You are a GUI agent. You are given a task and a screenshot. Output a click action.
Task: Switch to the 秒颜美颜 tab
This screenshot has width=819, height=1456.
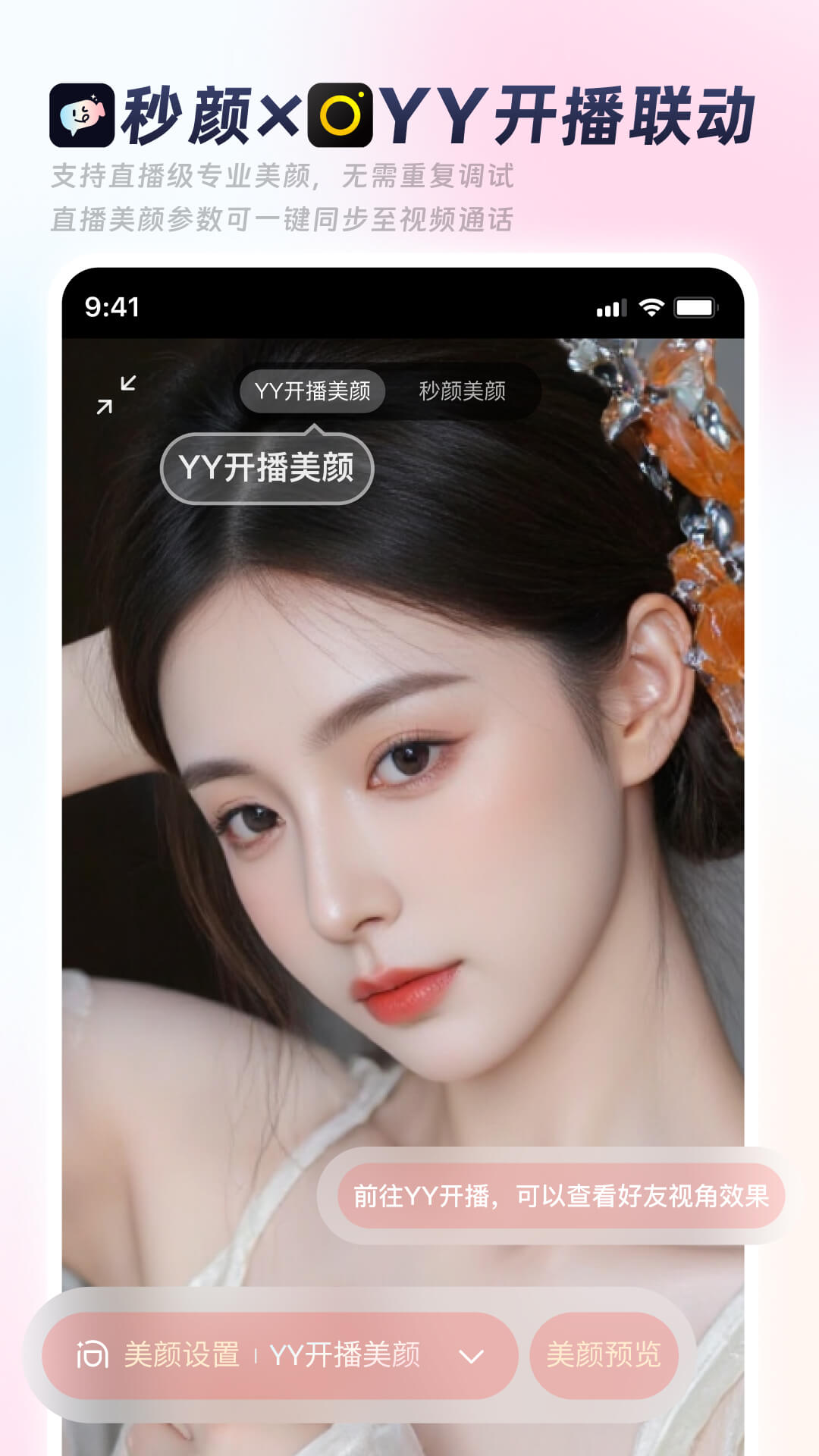coord(464,391)
